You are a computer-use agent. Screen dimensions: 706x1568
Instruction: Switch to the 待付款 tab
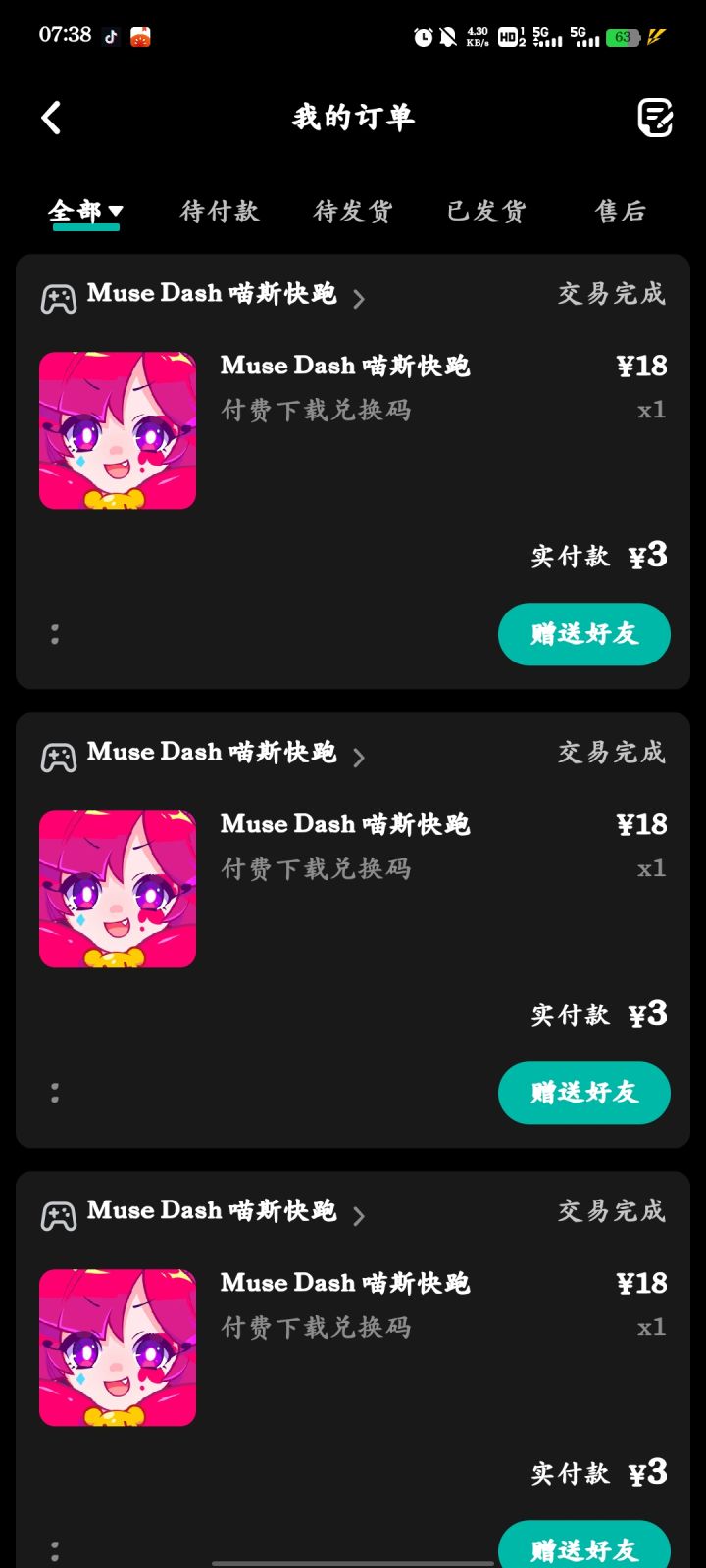[220, 211]
